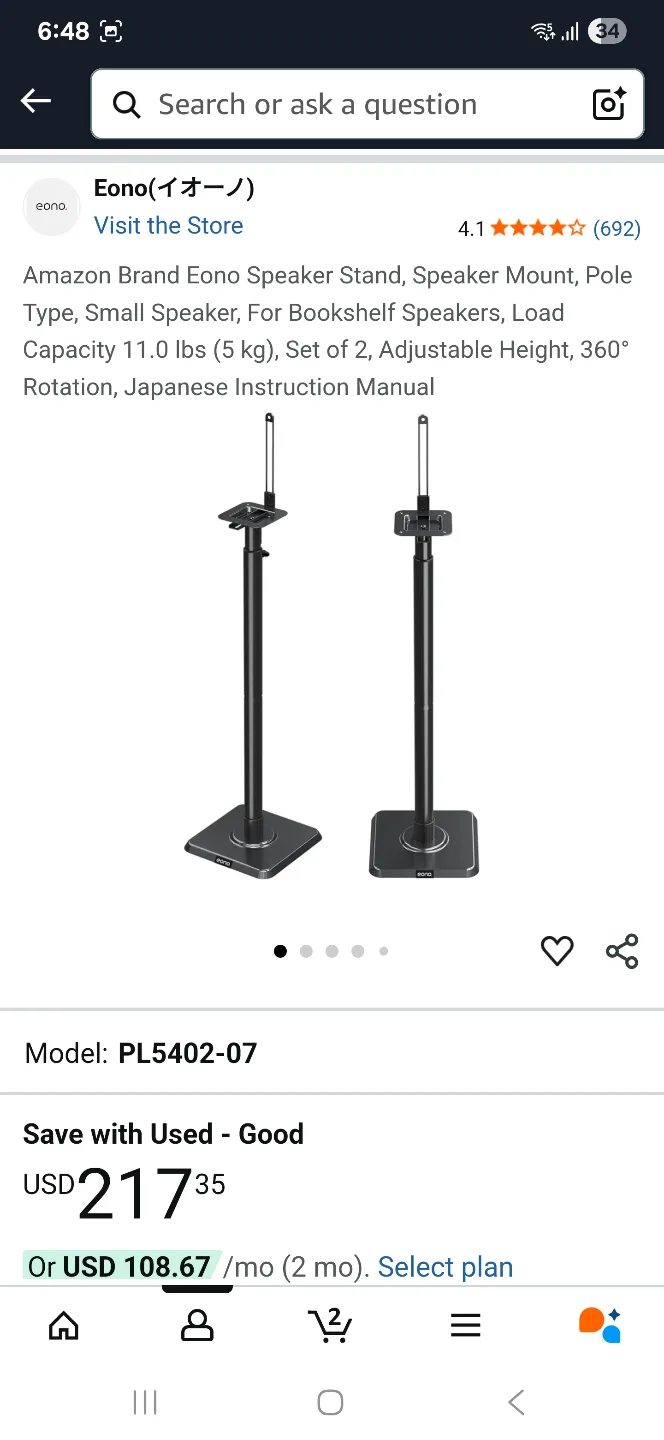Visit the Eono store
664x1440 pixels.
[168, 226]
